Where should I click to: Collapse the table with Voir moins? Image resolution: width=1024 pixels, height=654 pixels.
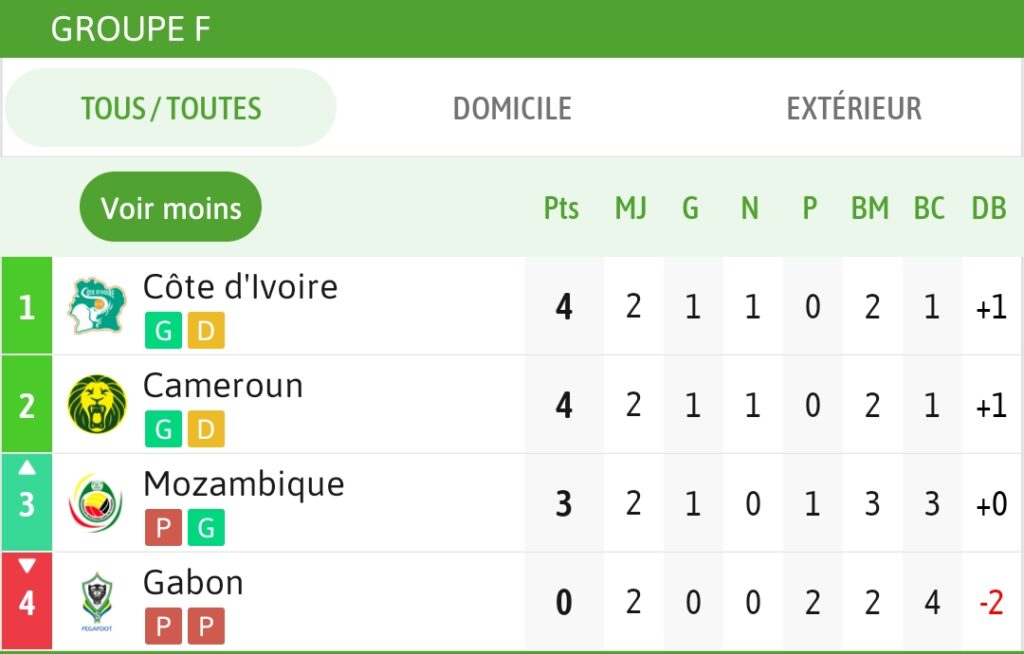(x=171, y=208)
